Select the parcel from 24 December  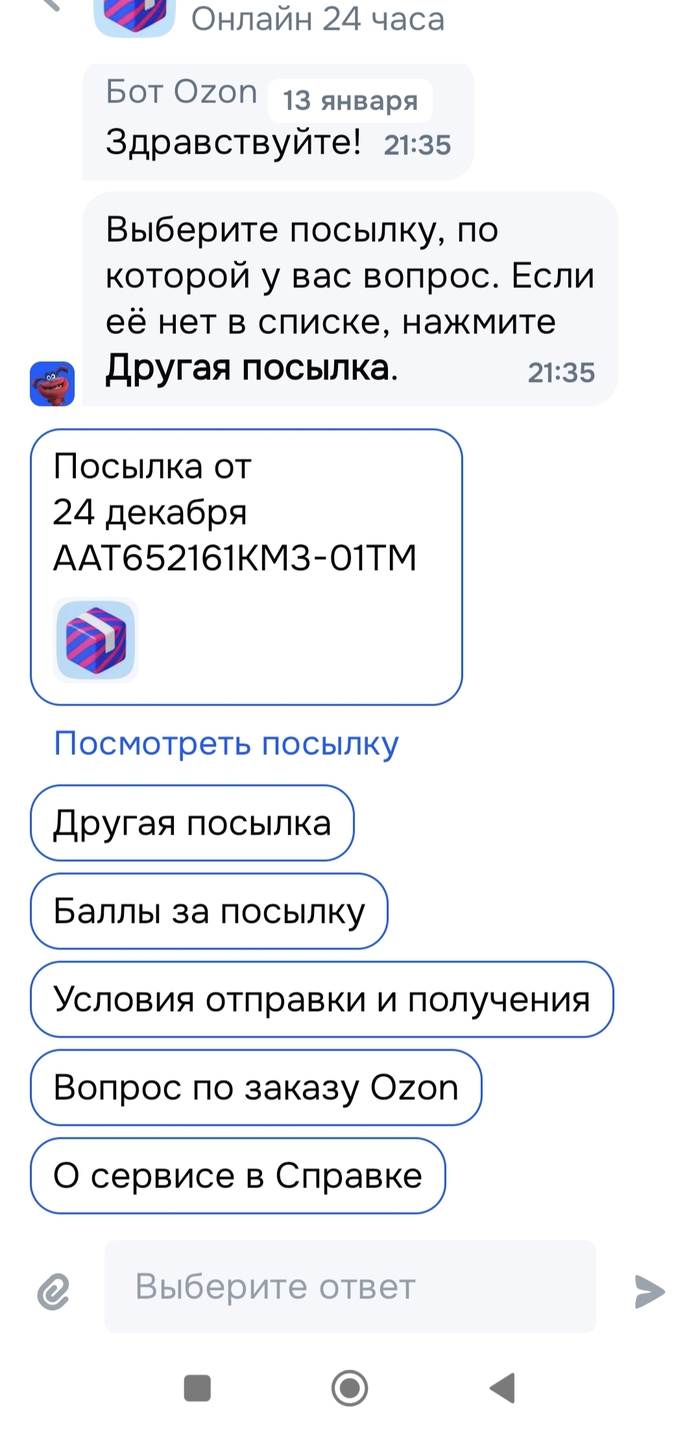[x=246, y=566]
